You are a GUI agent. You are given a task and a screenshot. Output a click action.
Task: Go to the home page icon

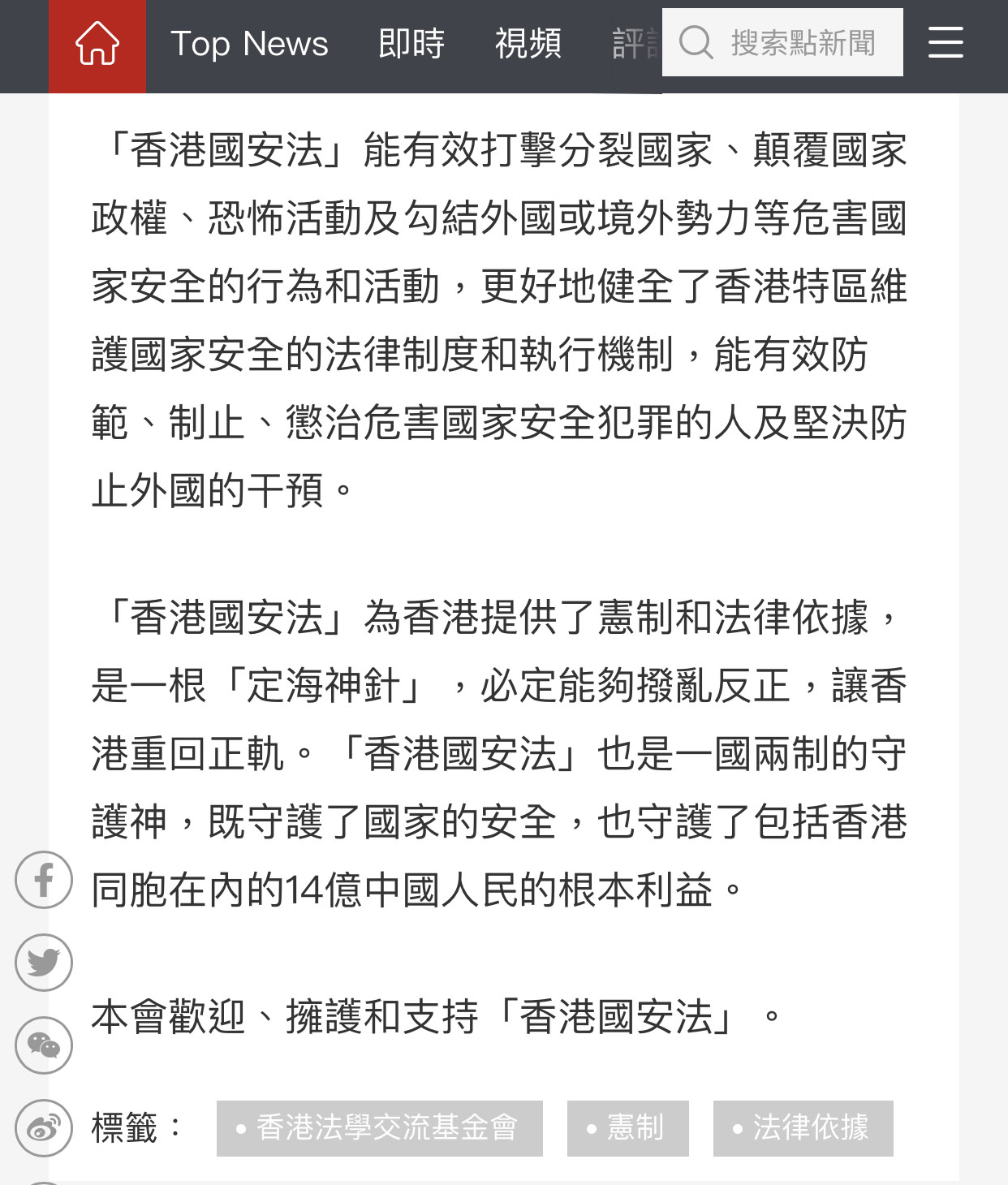(97, 45)
